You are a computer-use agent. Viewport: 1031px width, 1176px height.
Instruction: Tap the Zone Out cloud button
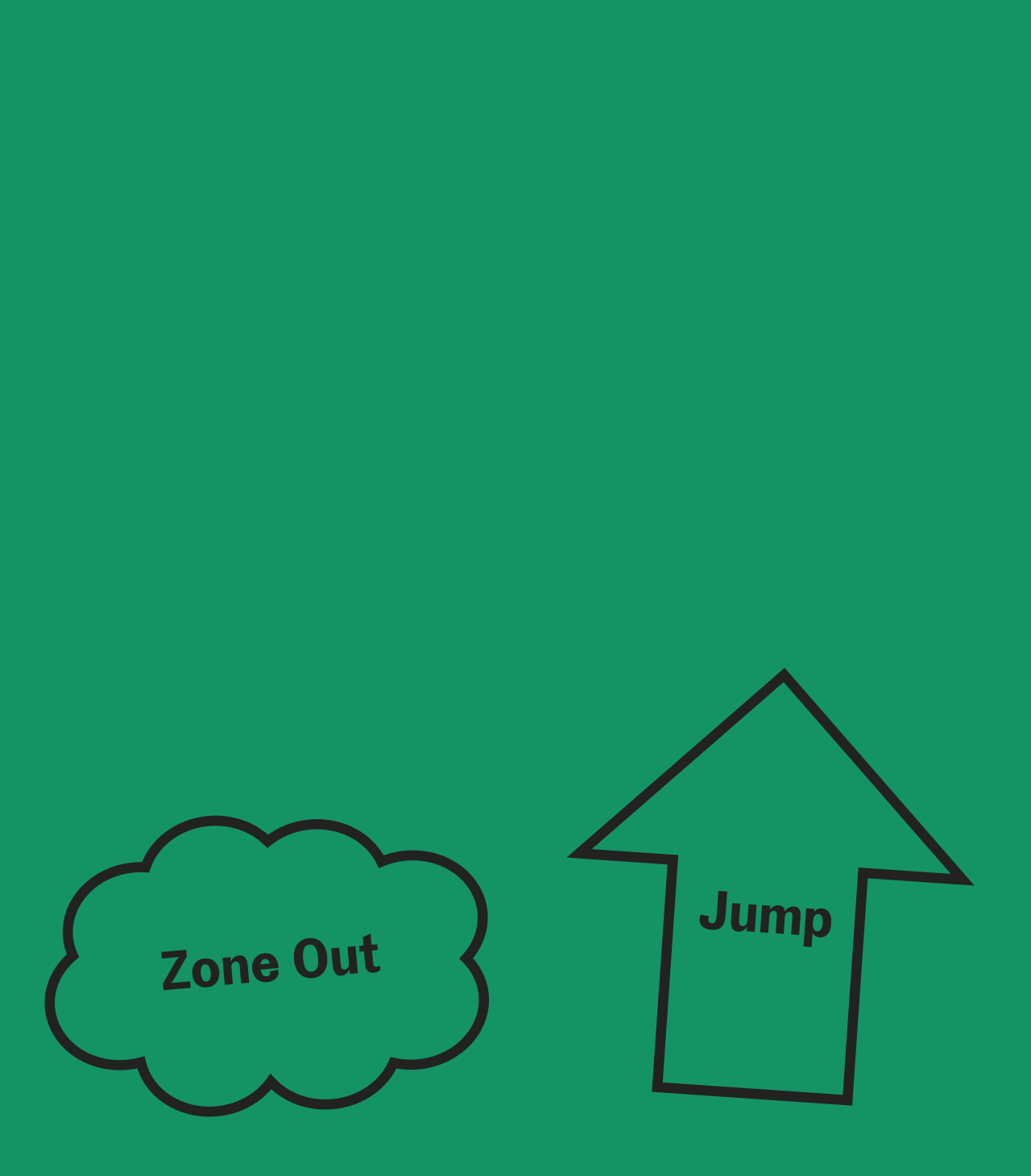pyautogui.click(x=268, y=965)
